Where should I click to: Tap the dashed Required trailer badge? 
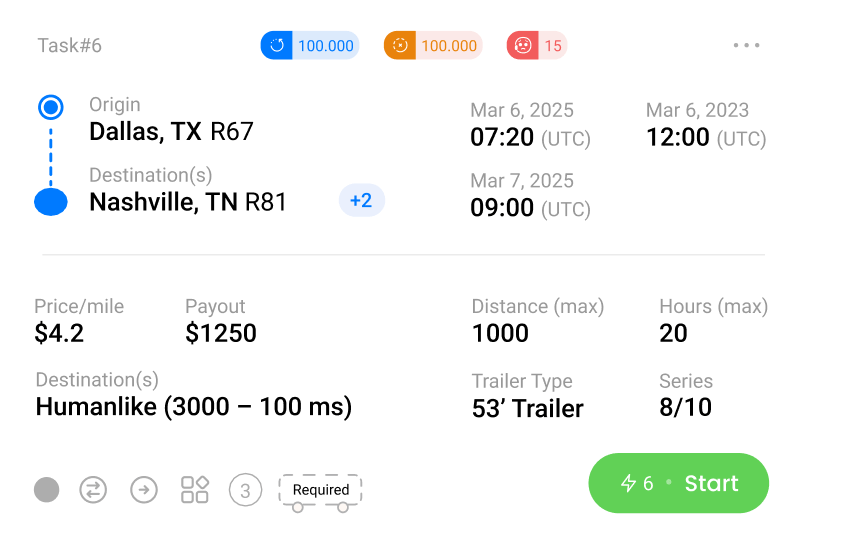tap(320, 490)
